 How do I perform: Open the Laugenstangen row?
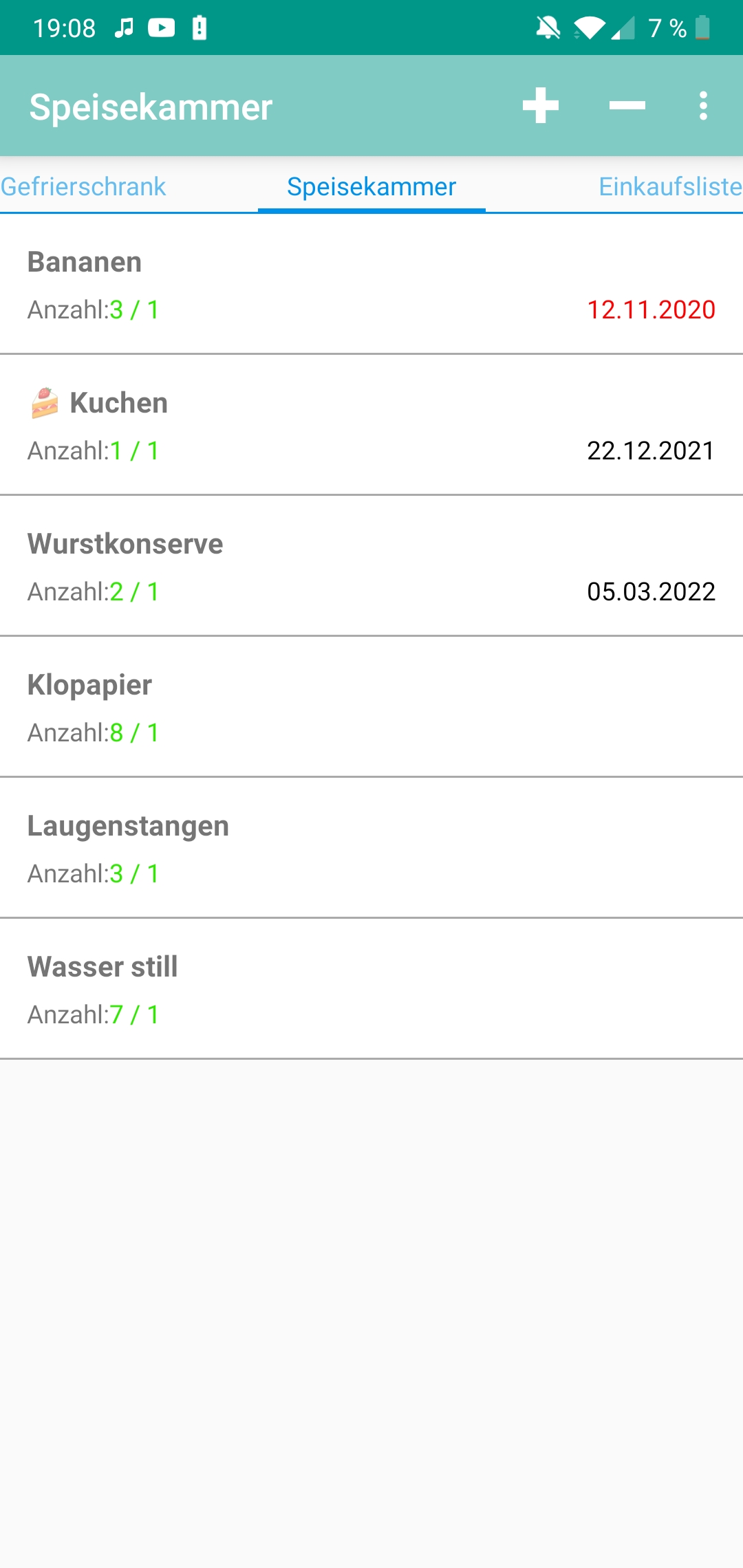tap(371, 848)
